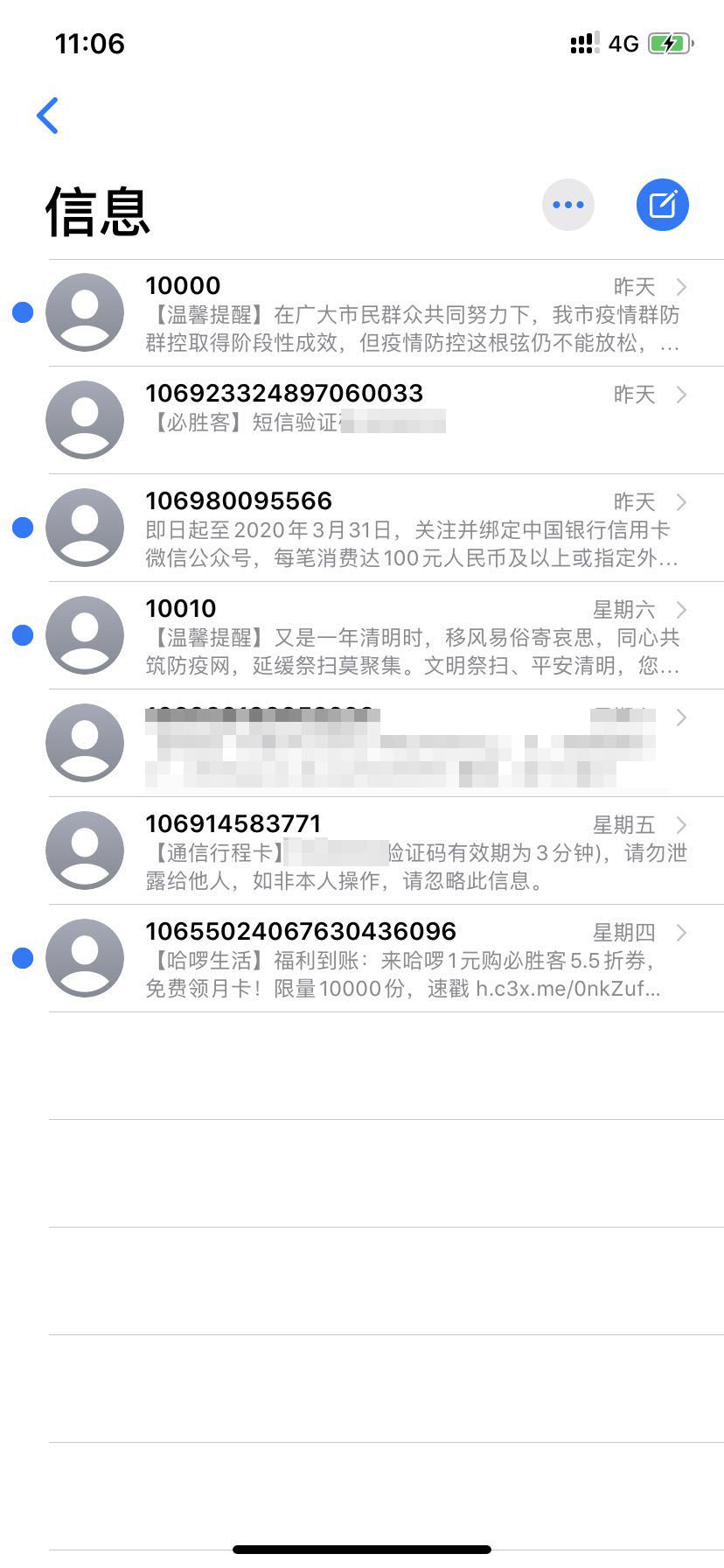Tap the unread dot next to 10000
This screenshot has width=724, height=1568.
coord(22,312)
